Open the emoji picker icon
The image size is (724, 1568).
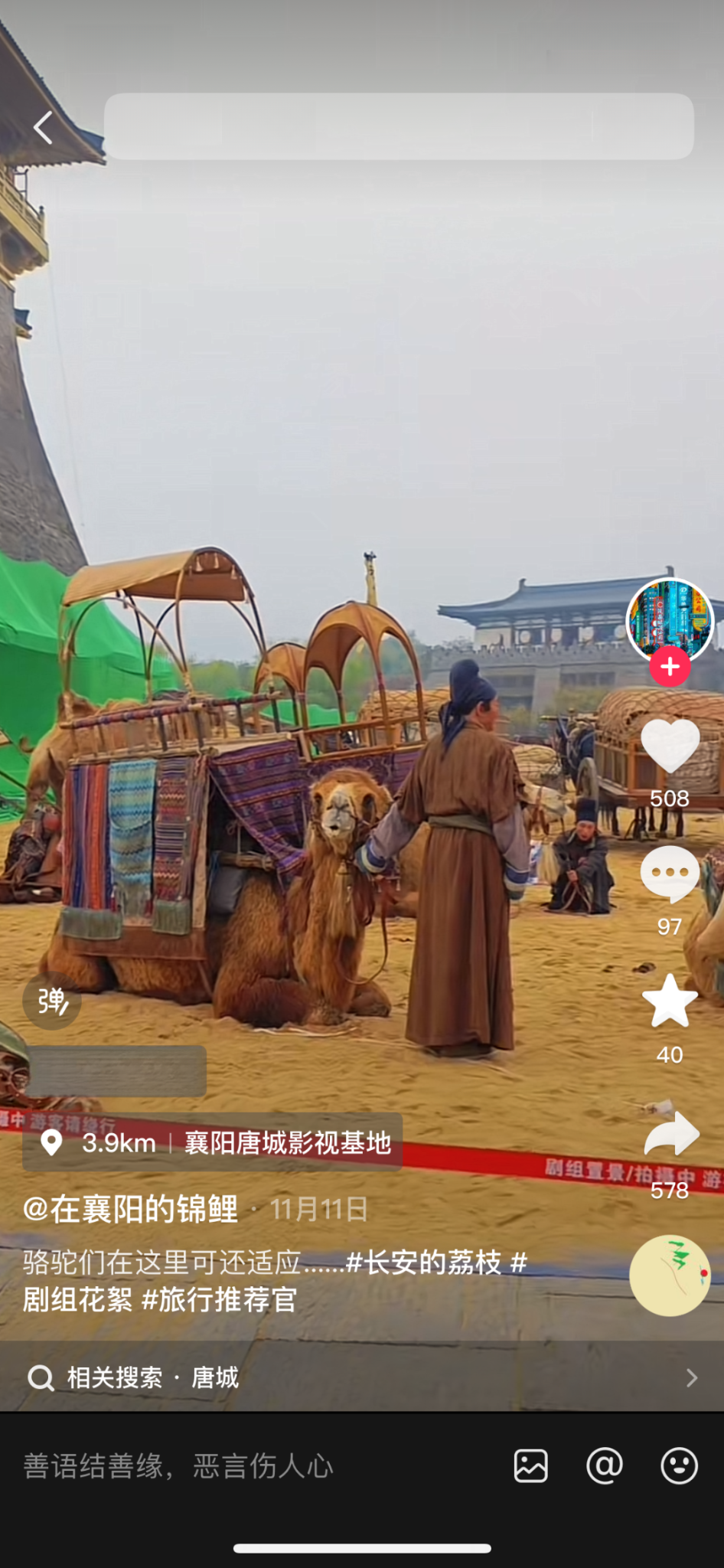[679, 1466]
